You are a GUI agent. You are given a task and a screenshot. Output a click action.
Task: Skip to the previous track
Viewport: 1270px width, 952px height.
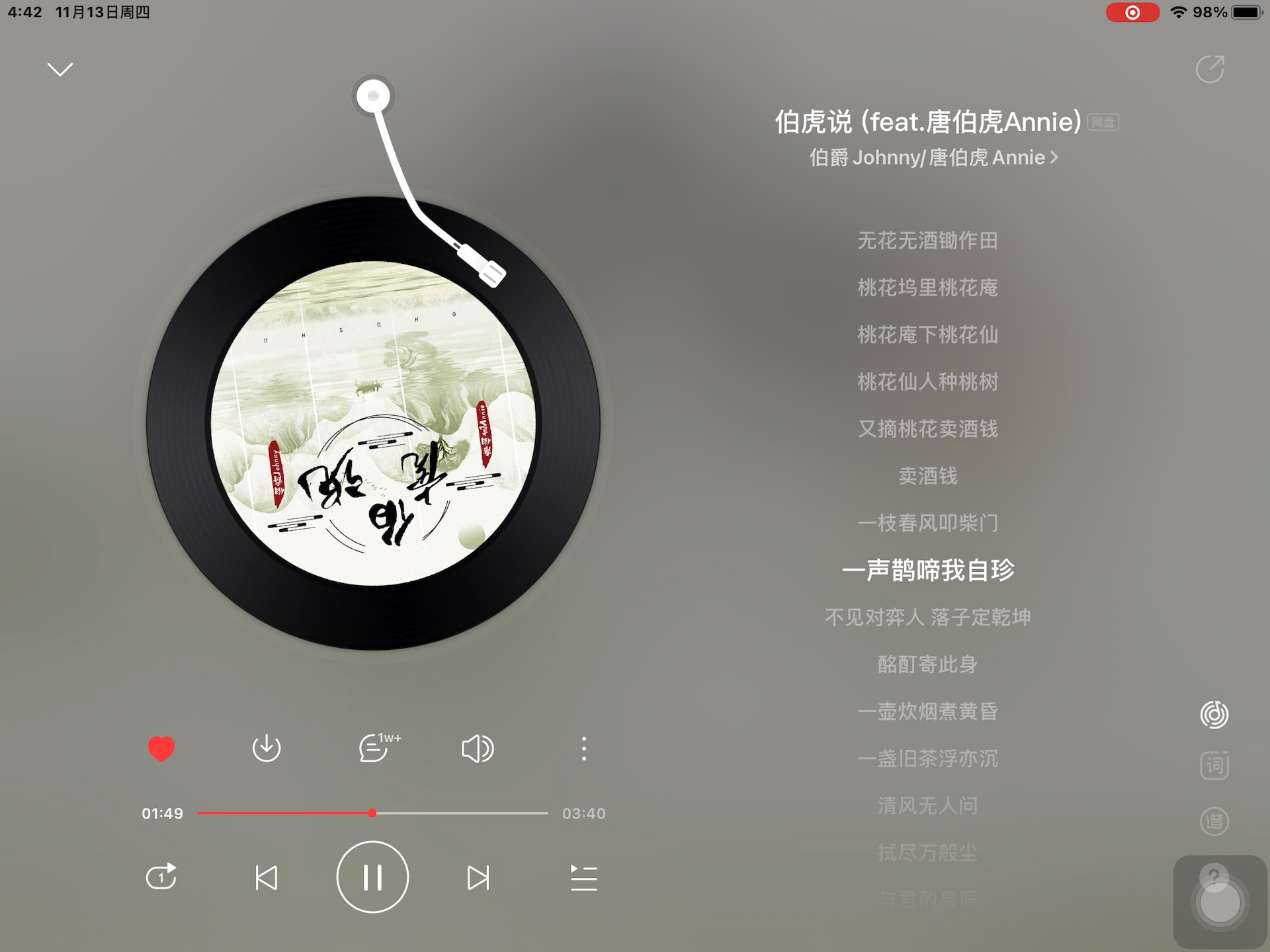(267, 877)
